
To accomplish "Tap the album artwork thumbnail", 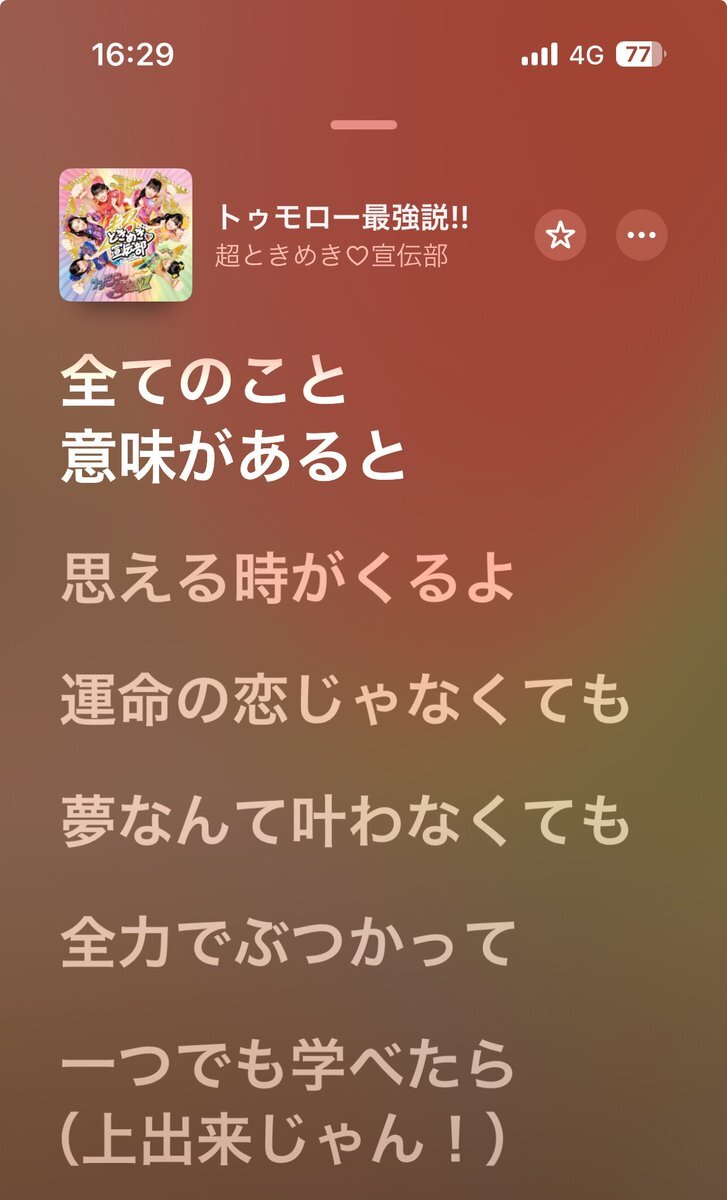I will (126, 235).
